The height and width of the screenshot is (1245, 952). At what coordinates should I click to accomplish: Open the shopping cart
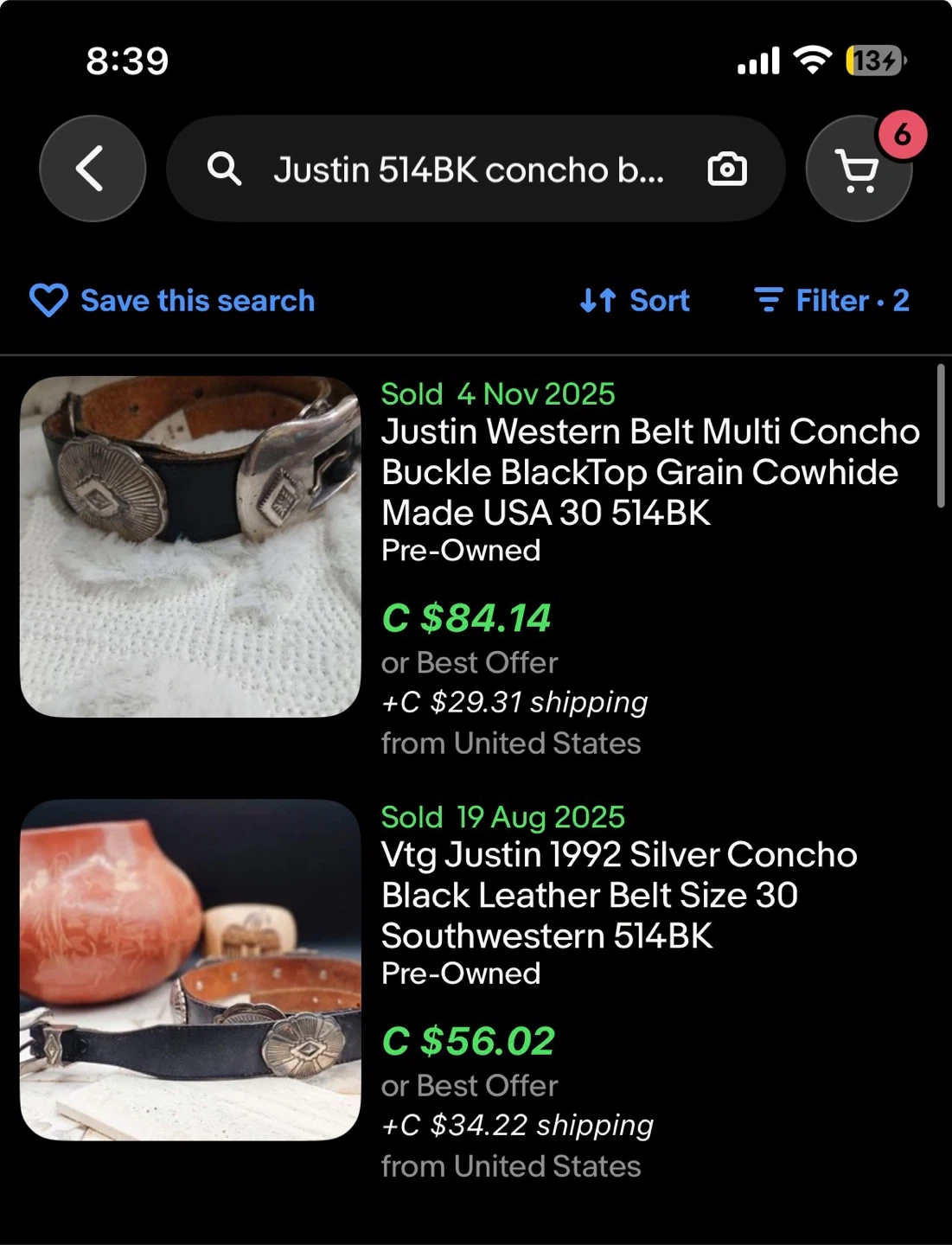(x=858, y=169)
